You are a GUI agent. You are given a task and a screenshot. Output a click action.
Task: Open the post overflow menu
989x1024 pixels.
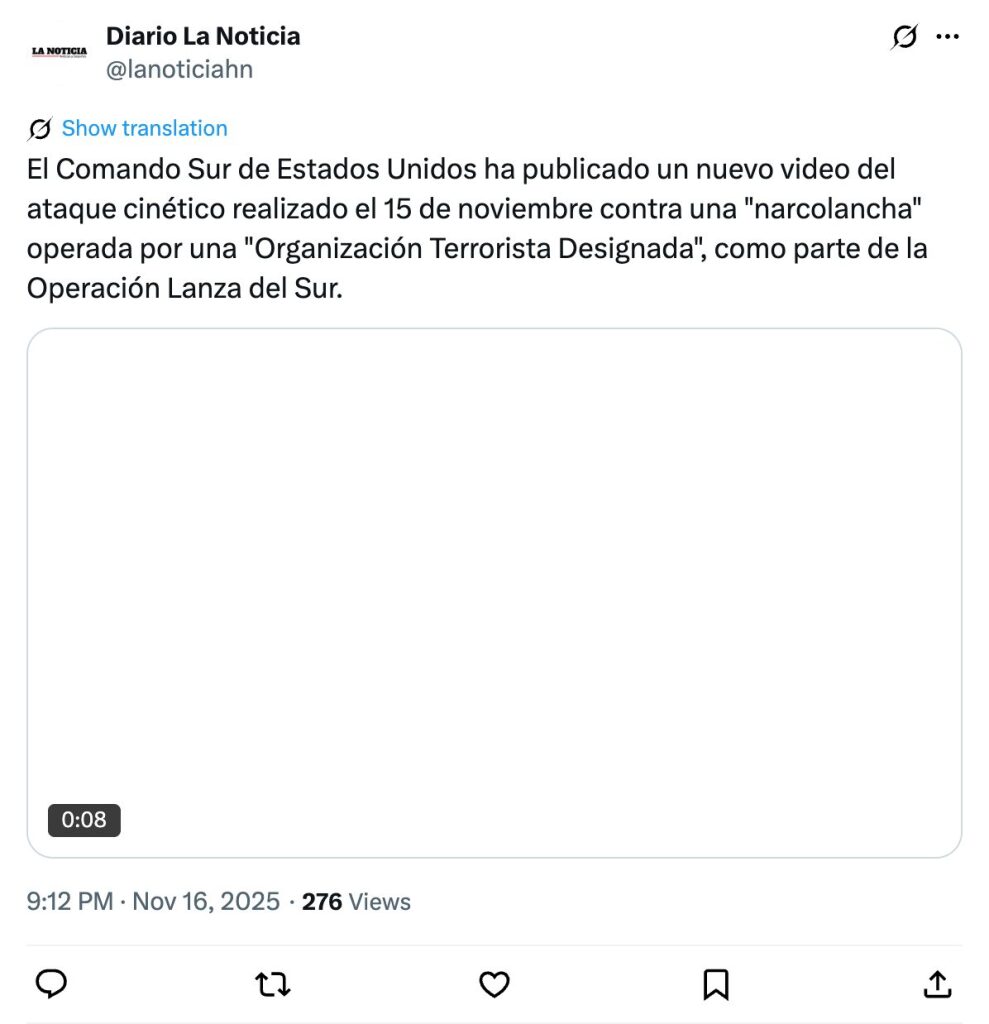point(947,38)
